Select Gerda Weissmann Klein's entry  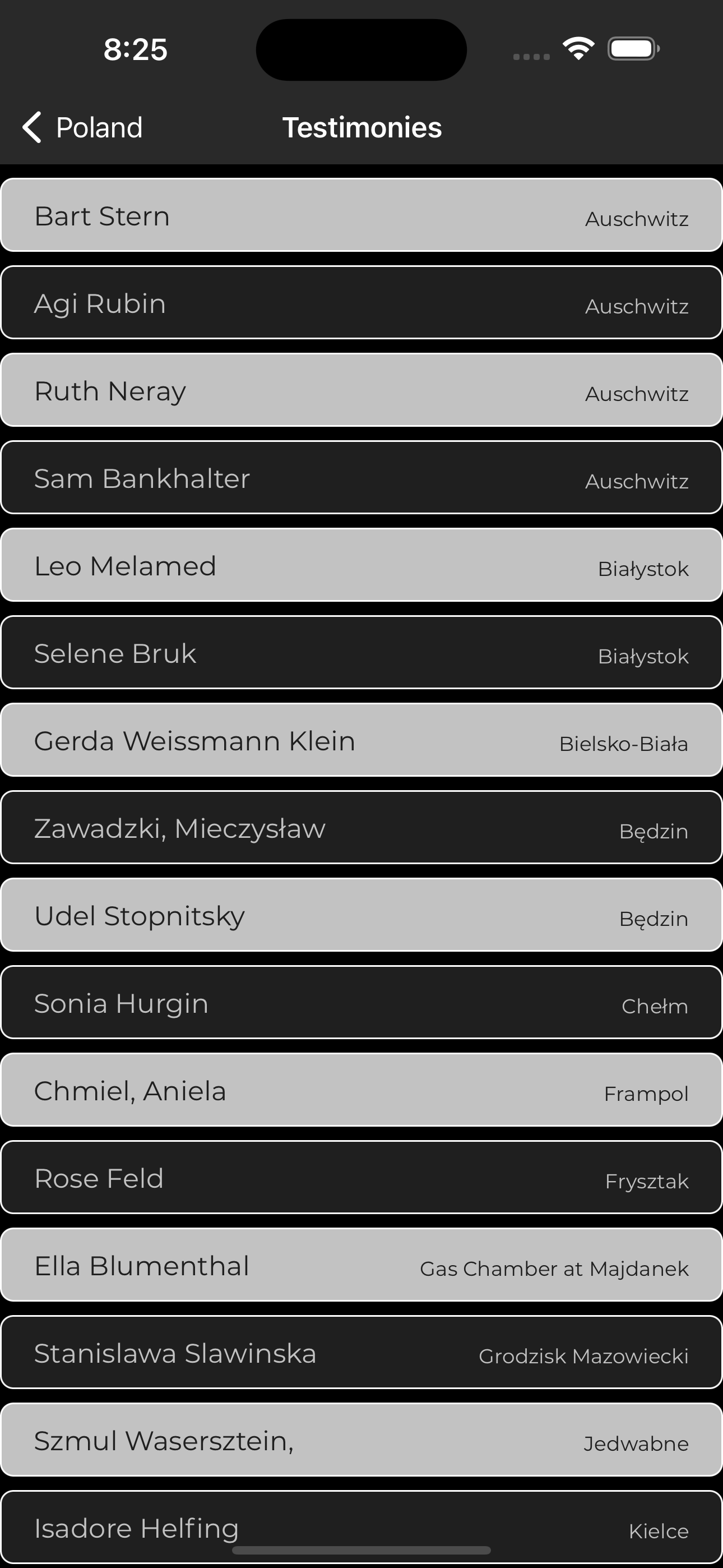click(x=361, y=740)
